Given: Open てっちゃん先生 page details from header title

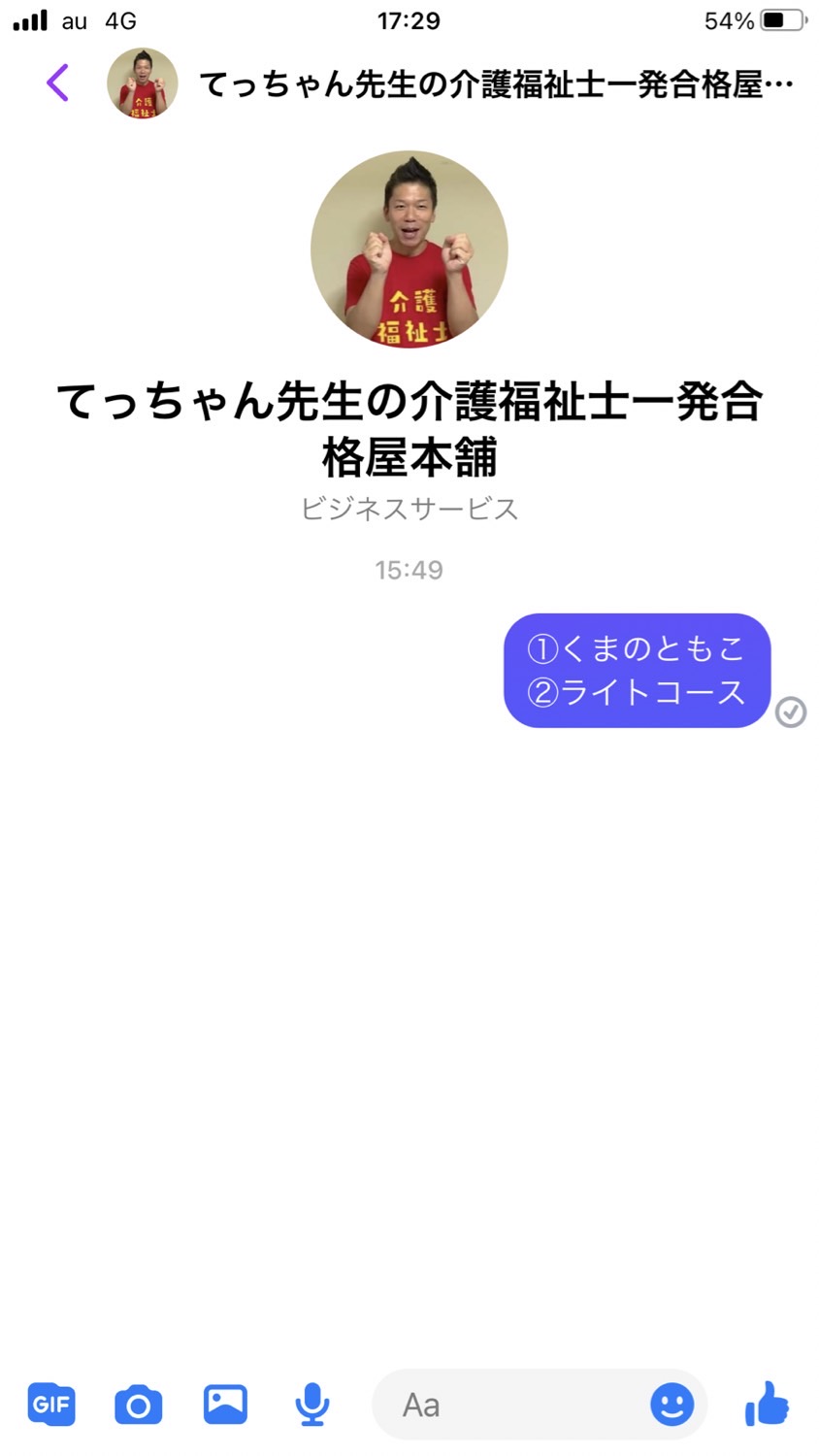Looking at the screenshot, I should (497, 84).
